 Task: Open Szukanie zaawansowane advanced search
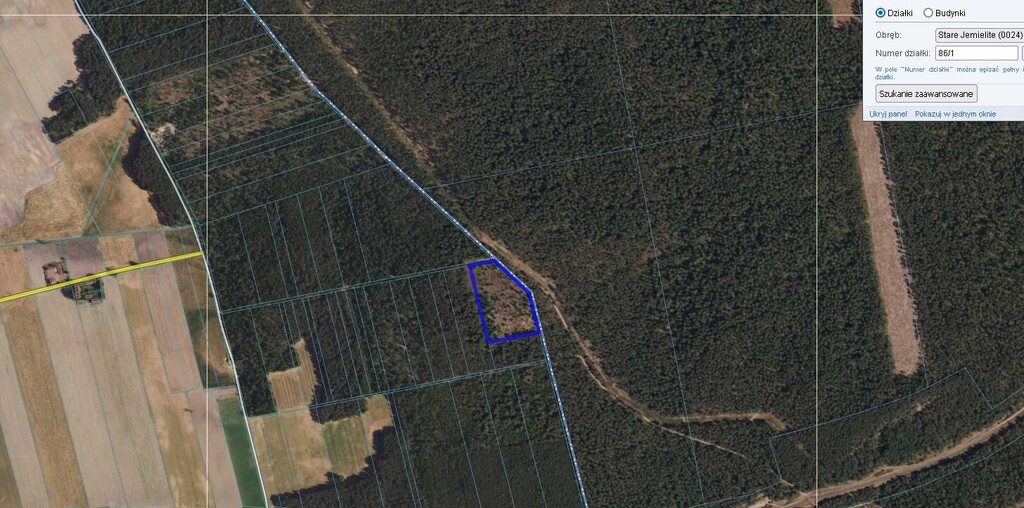(926, 93)
